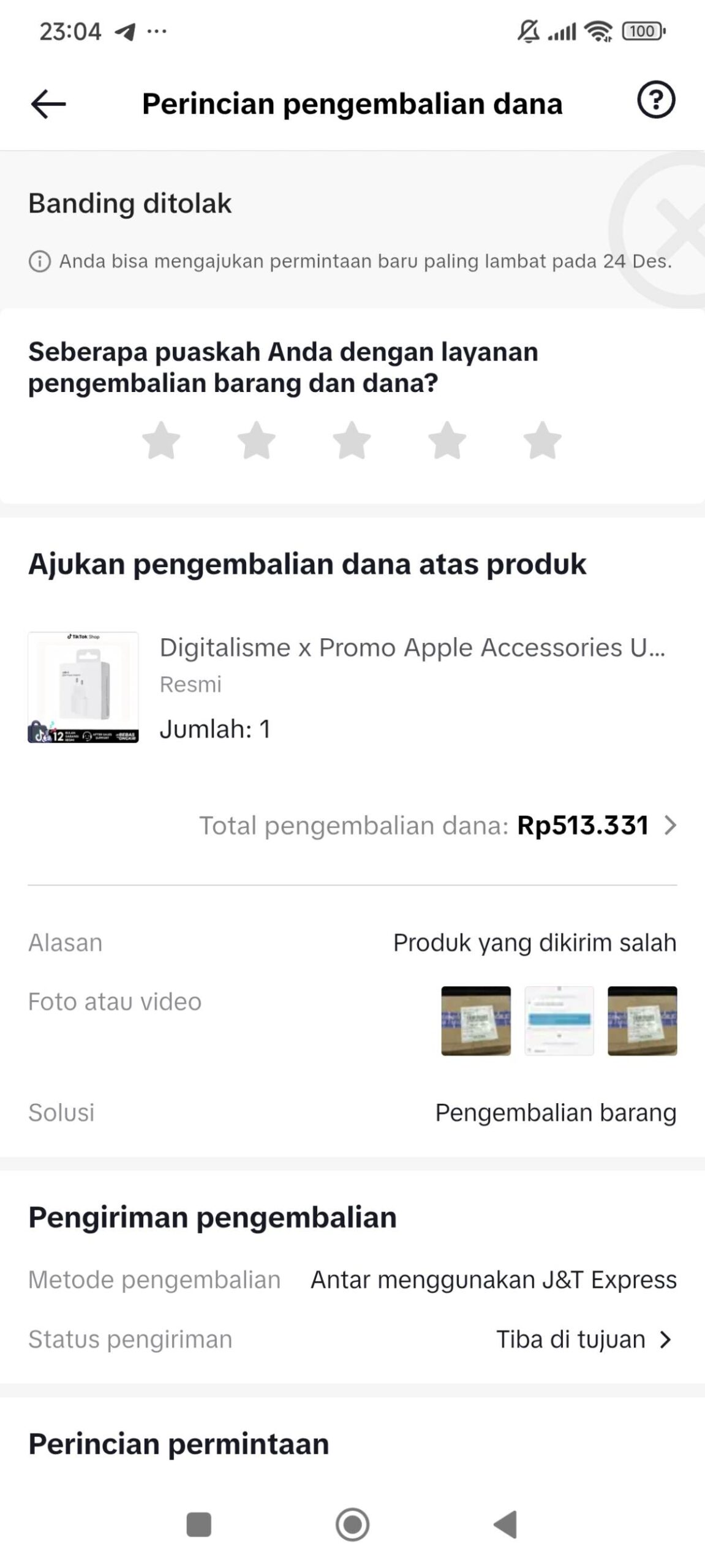The image size is (705, 1568).
Task: View the second evidence photo
Action: [559, 1021]
